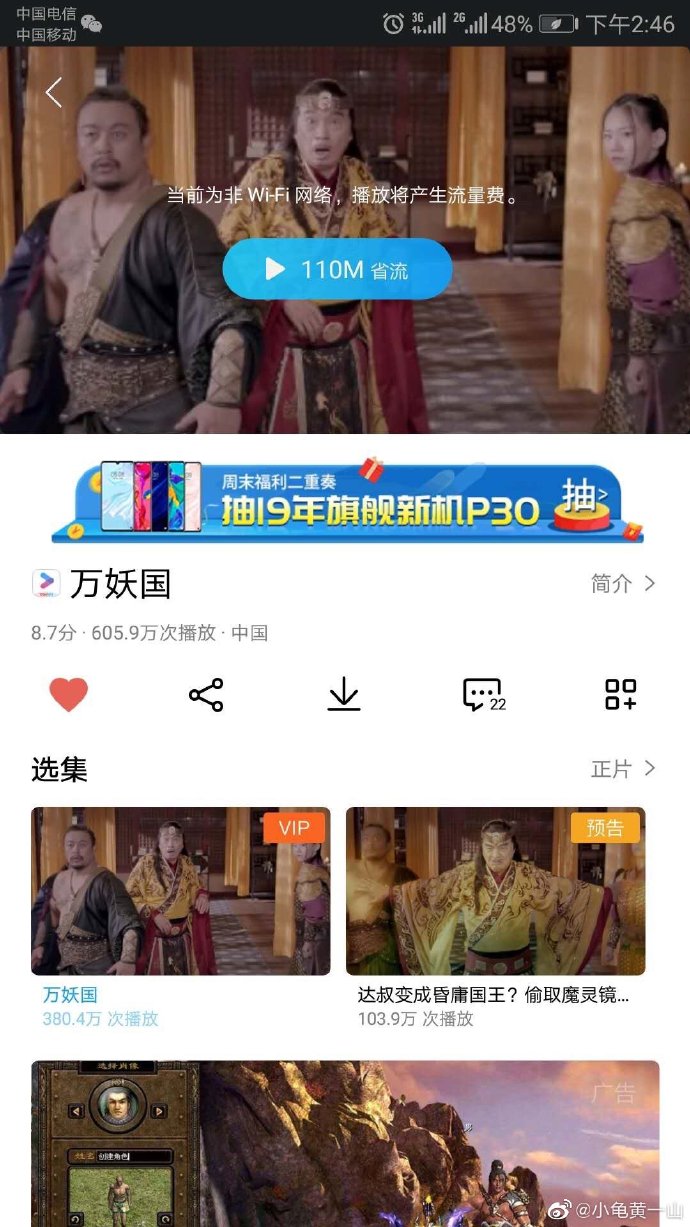The width and height of the screenshot is (690, 1227).
Task: Tap the add-to-desktop grid plus icon
Action: point(620,694)
